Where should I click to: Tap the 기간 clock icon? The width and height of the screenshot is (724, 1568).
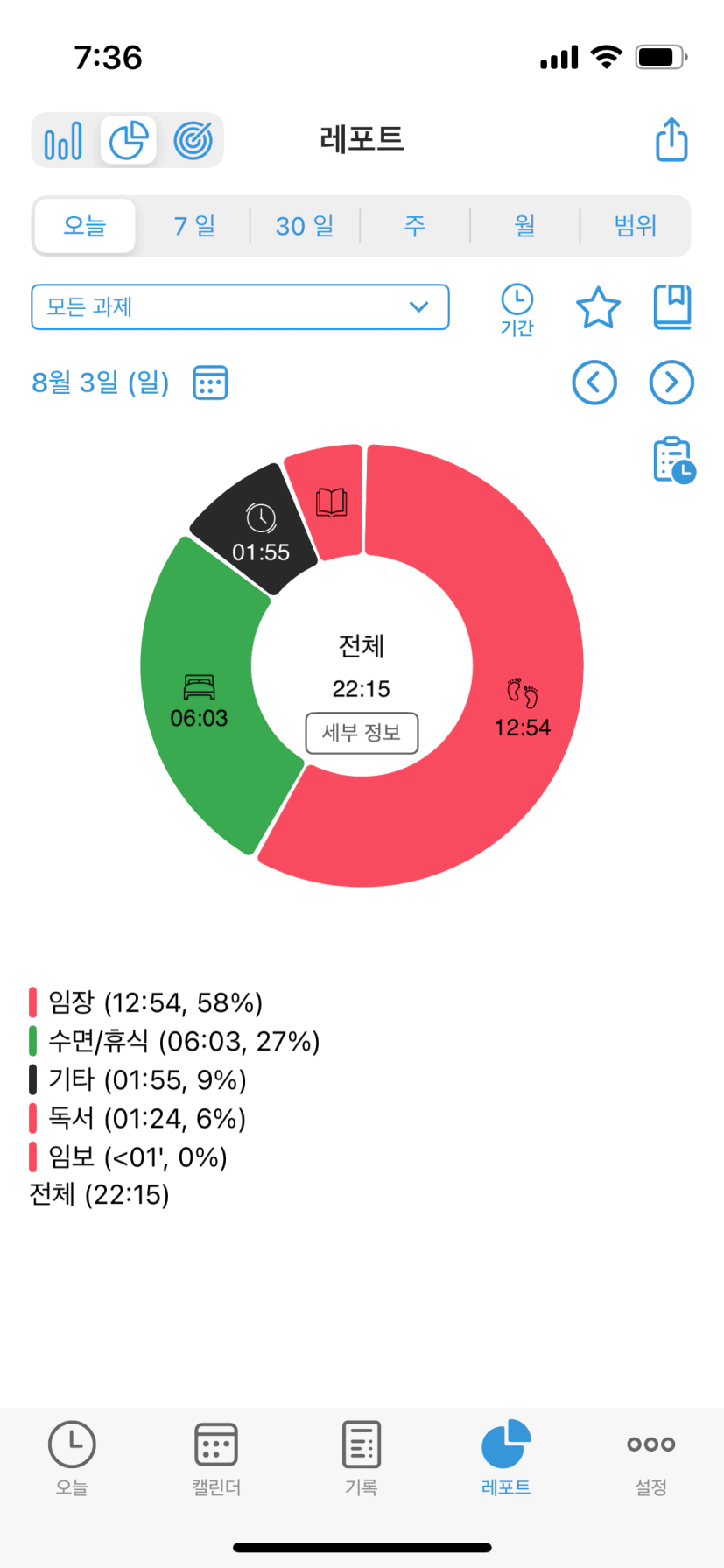(x=517, y=309)
